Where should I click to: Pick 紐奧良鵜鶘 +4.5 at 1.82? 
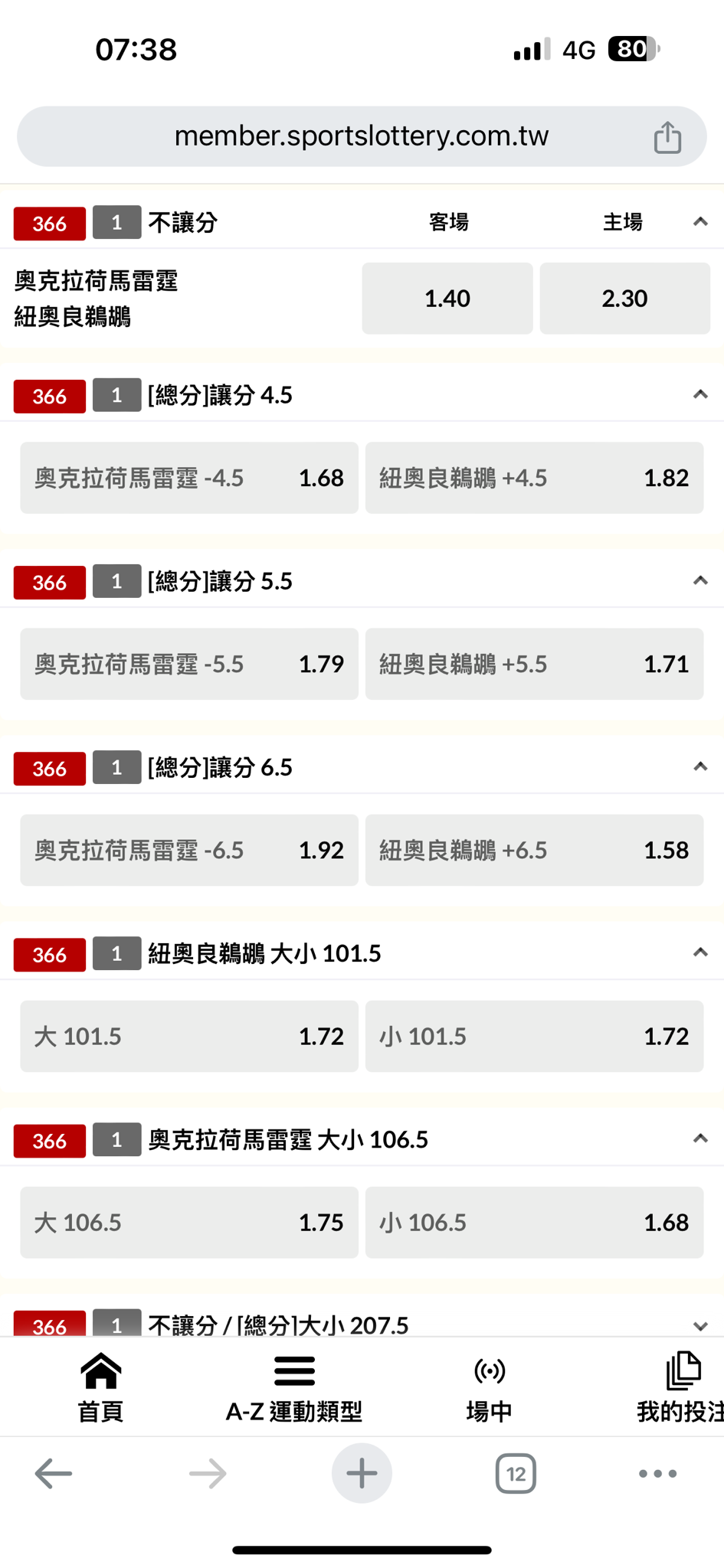(535, 478)
